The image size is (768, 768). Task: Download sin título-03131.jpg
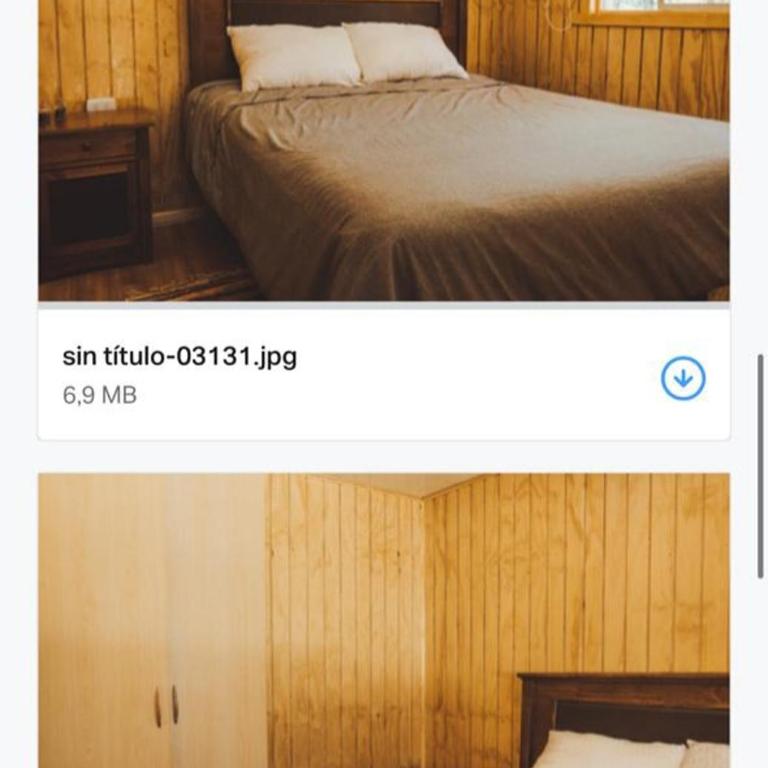click(683, 379)
